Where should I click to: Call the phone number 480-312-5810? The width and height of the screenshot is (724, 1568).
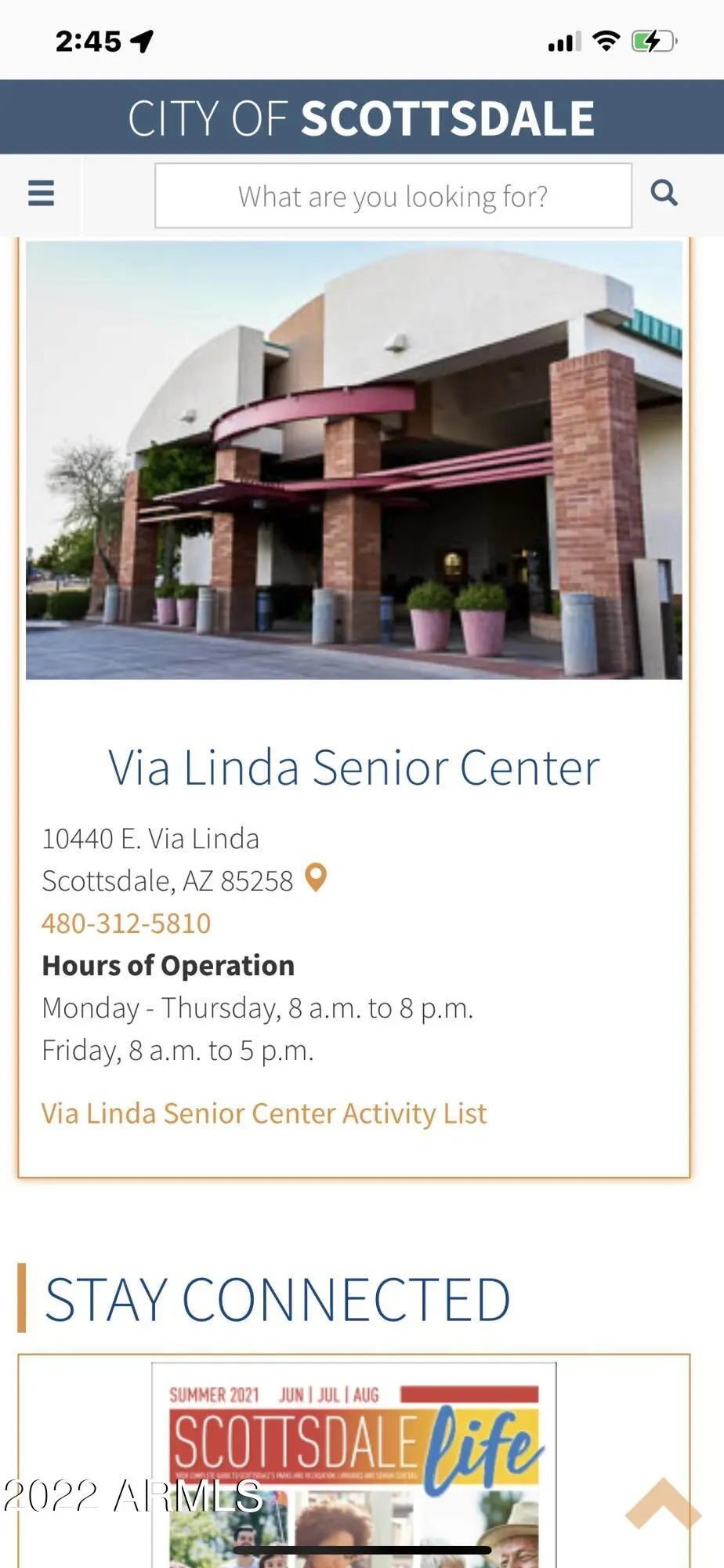coord(126,924)
